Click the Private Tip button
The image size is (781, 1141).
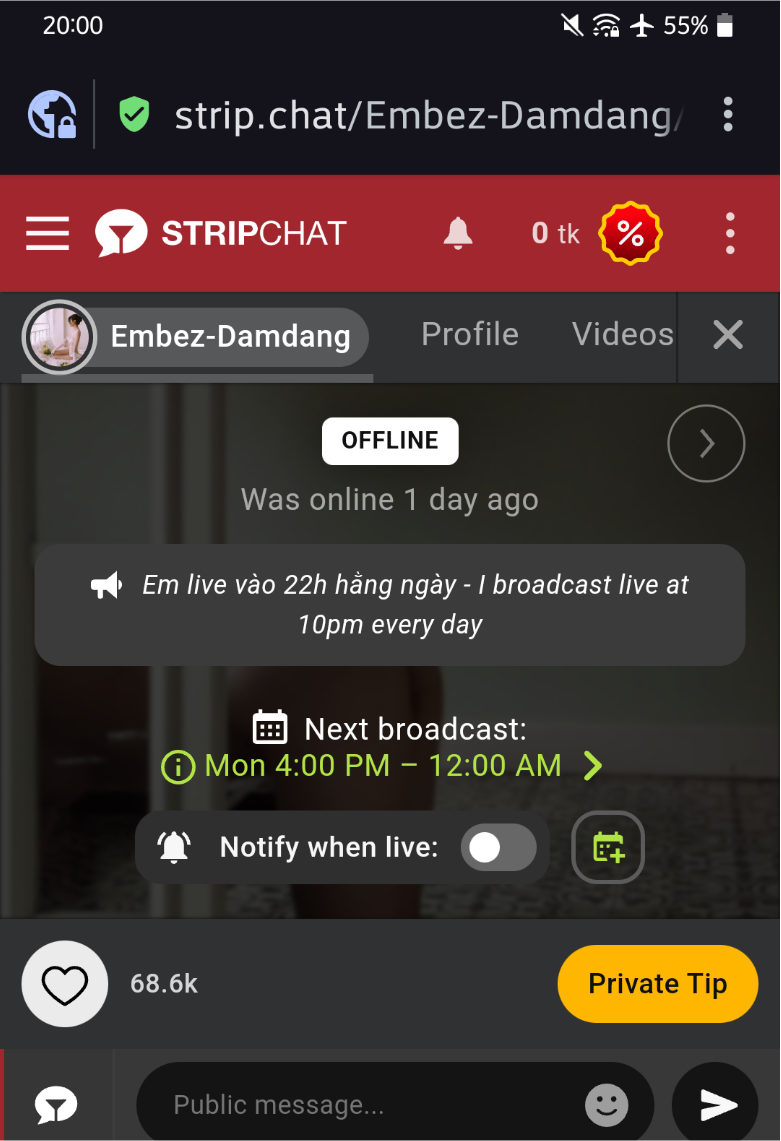pyautogui.click(x=657, y=983)
